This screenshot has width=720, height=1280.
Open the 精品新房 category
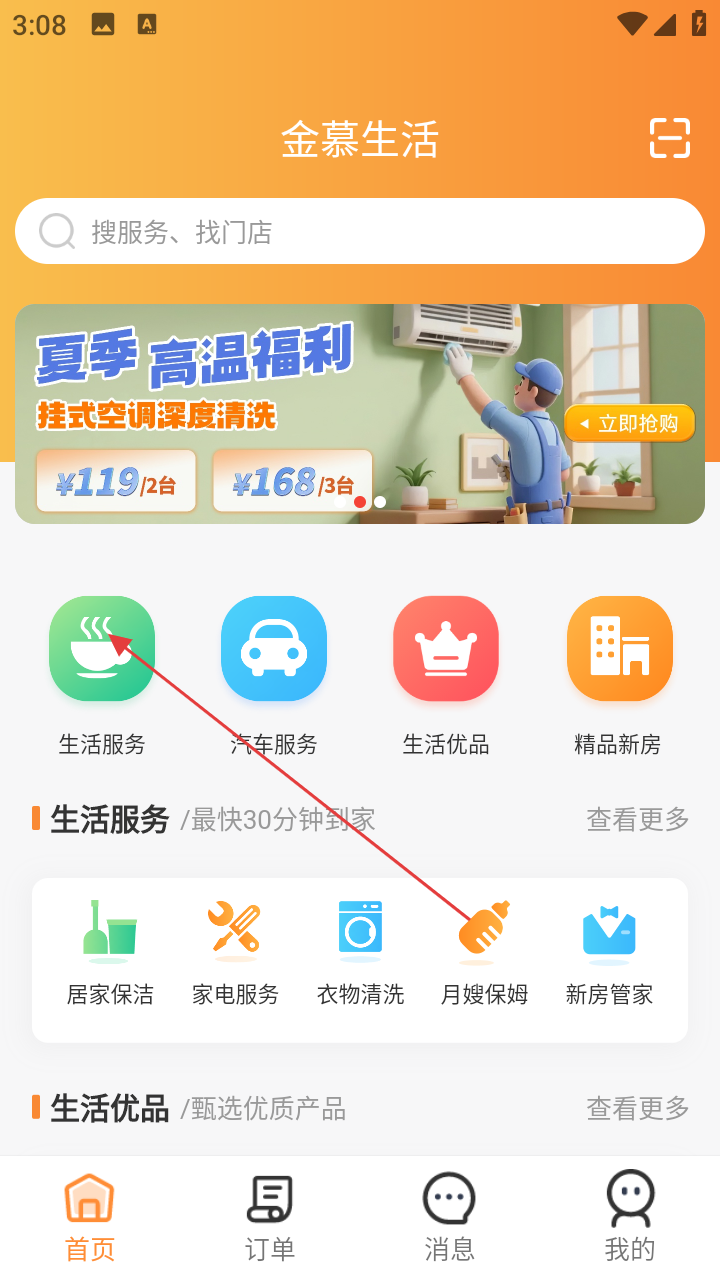point(619,648)
